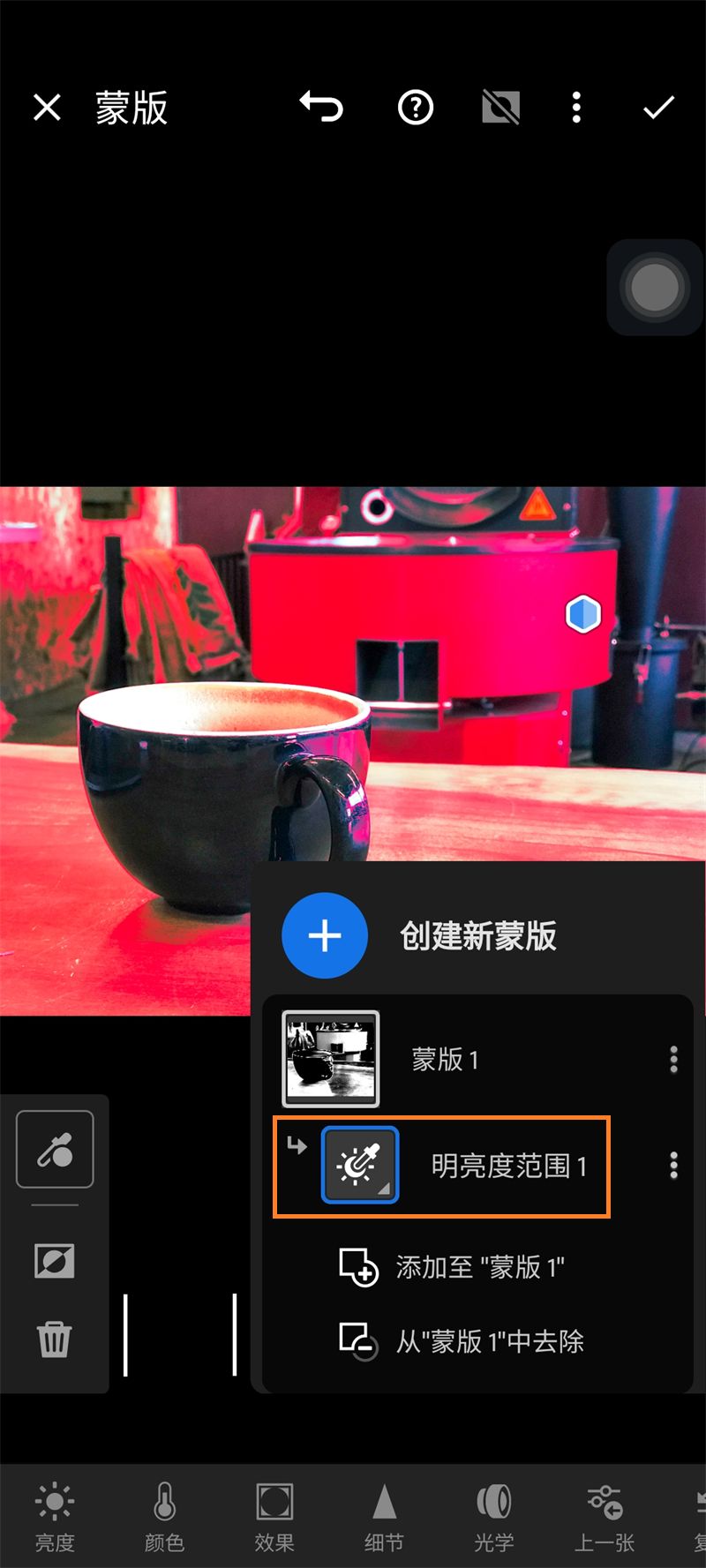Delete the mask with trash icon
706x1568 pixels.
55,1339
